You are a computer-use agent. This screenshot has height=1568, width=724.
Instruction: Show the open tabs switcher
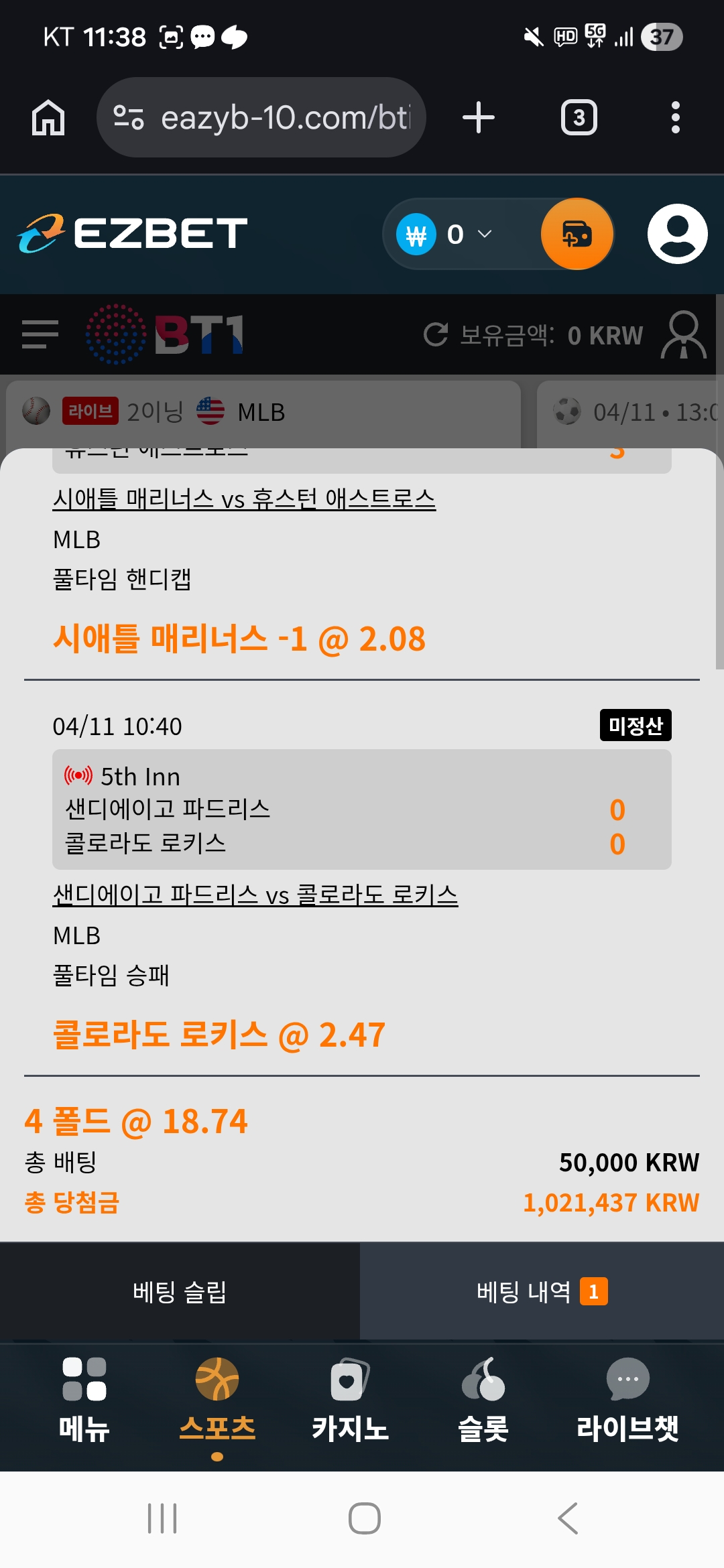(579, 118)
